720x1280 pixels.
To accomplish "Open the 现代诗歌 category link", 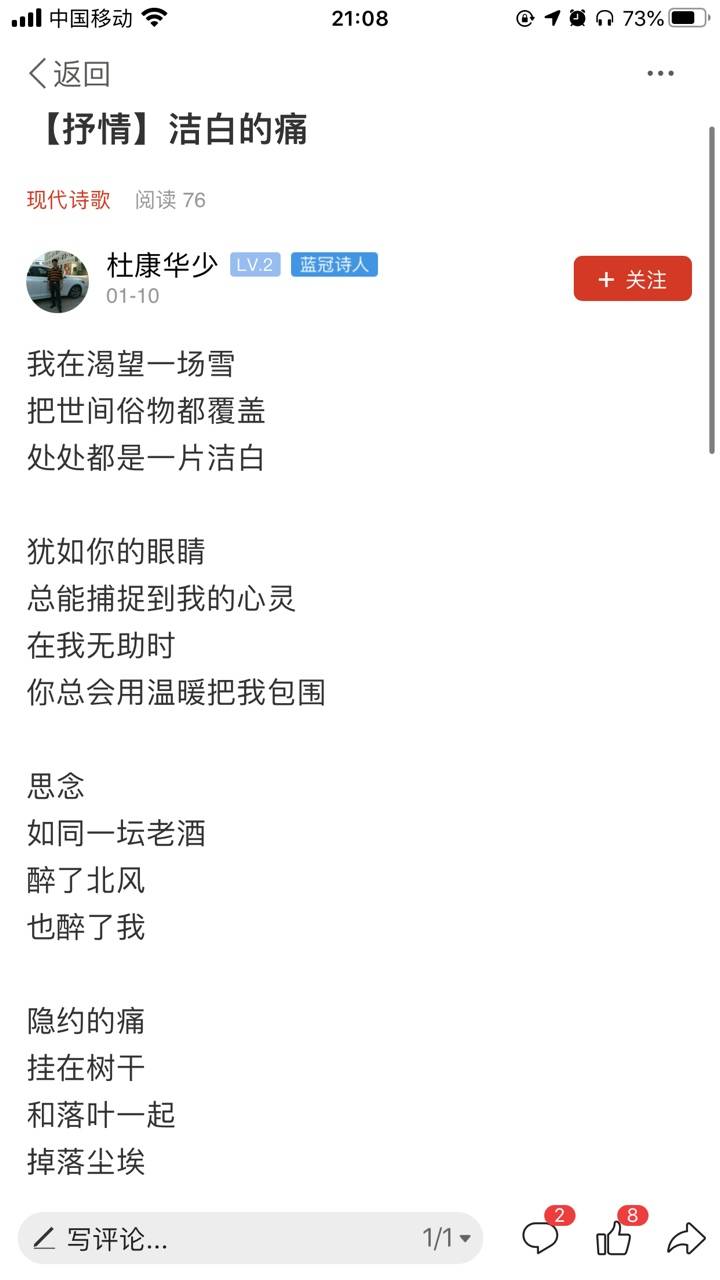I will tap(68, 200).
